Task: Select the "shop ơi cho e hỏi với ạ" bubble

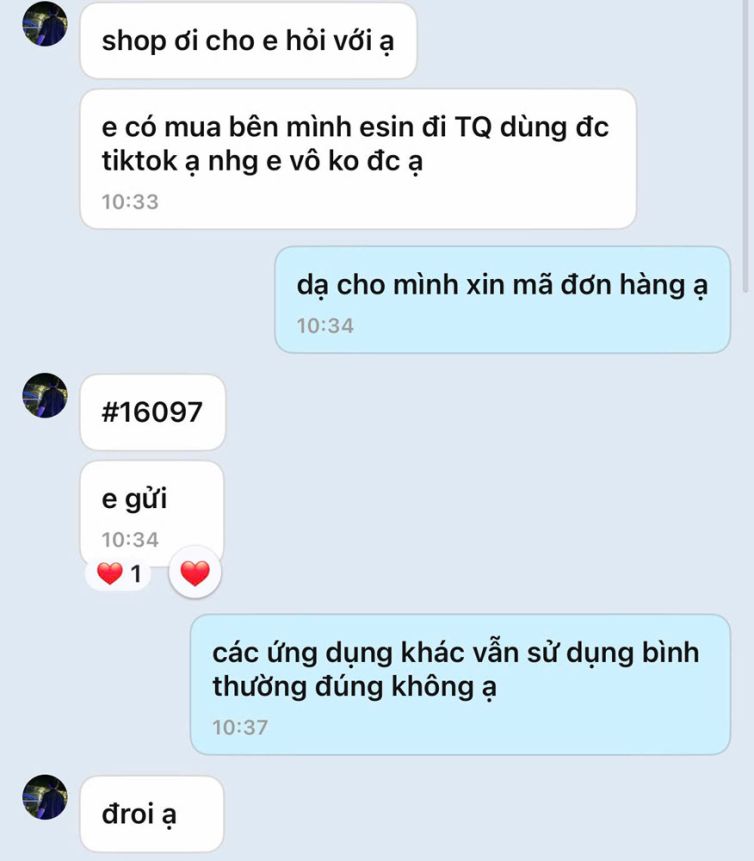Action: pos(247,41)
